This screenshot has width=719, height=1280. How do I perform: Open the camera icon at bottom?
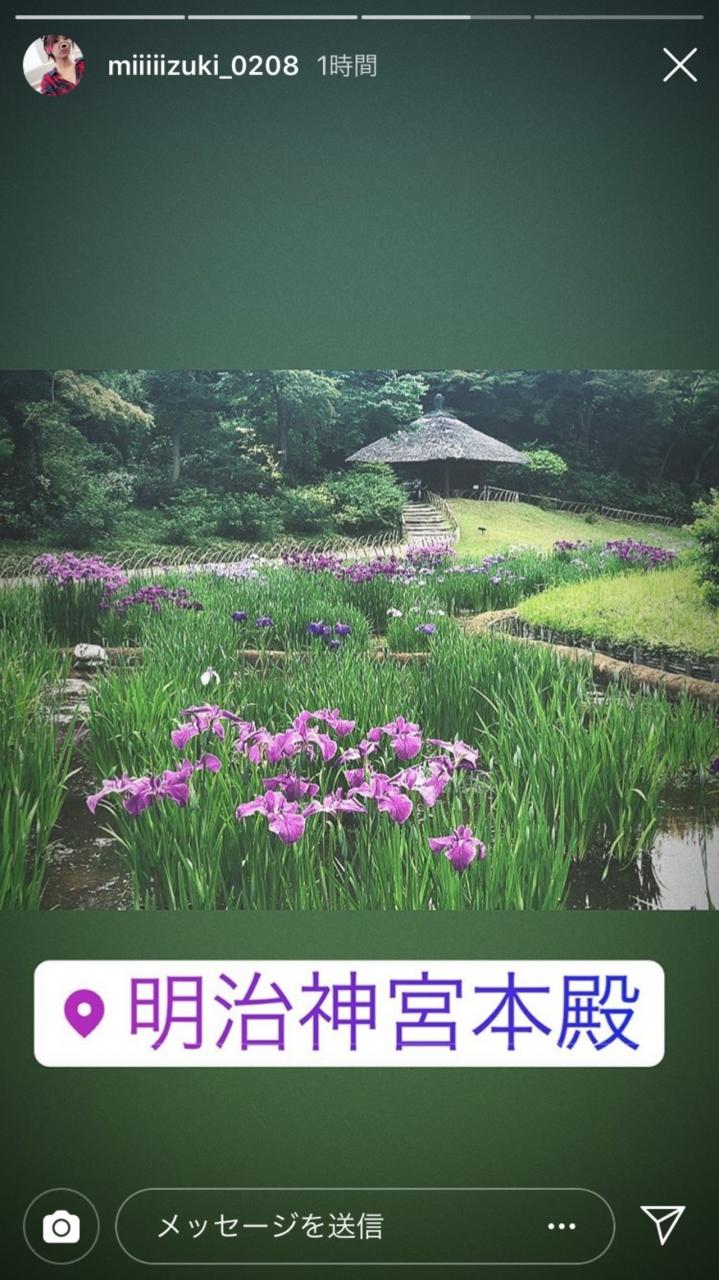[61, 1226]
